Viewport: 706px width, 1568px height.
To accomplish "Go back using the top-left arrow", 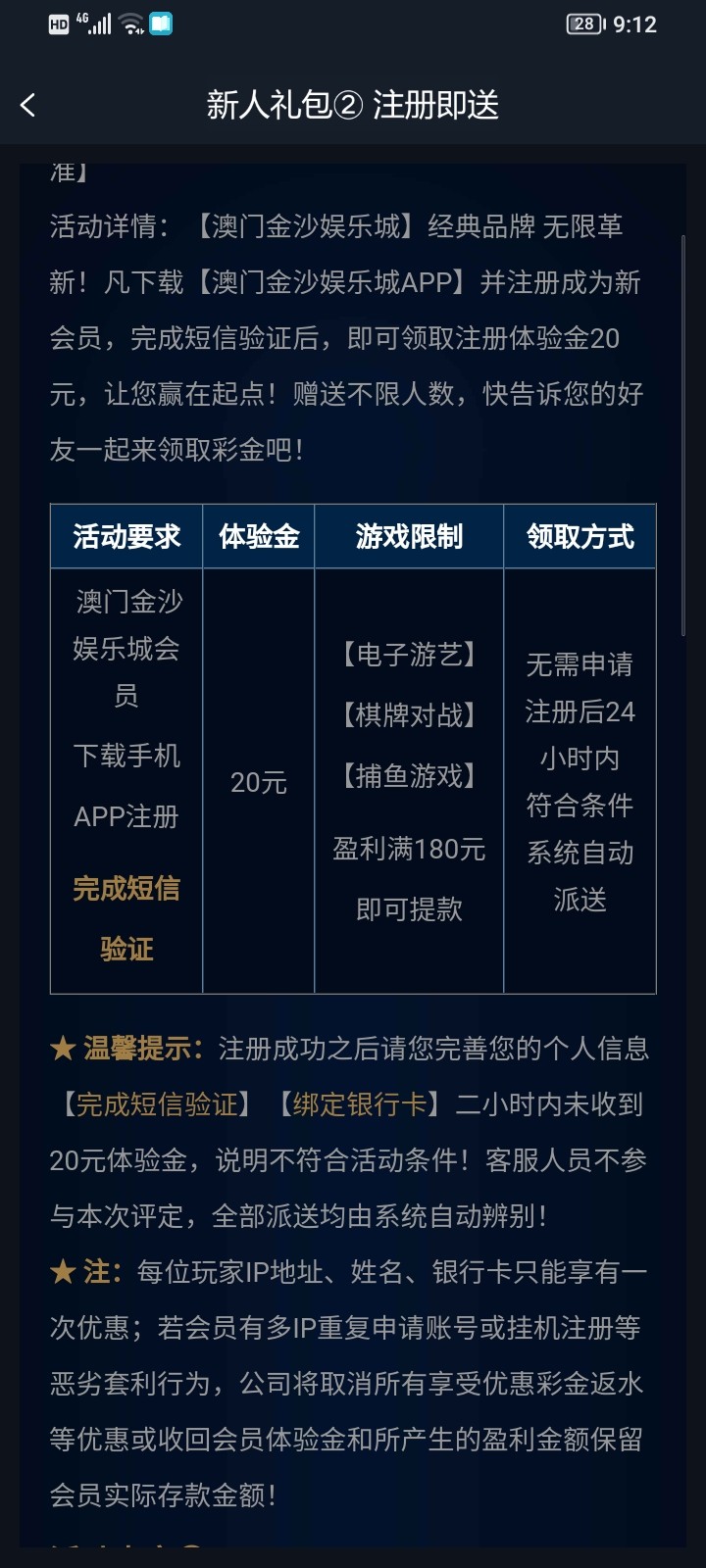I will 28,105.
